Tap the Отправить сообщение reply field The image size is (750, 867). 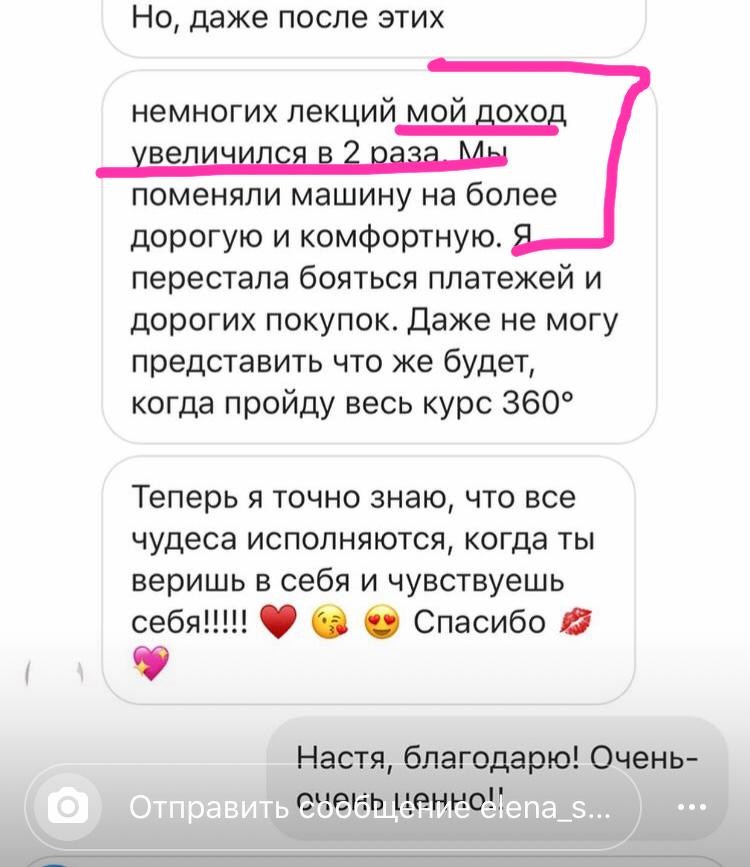[370, 807]
